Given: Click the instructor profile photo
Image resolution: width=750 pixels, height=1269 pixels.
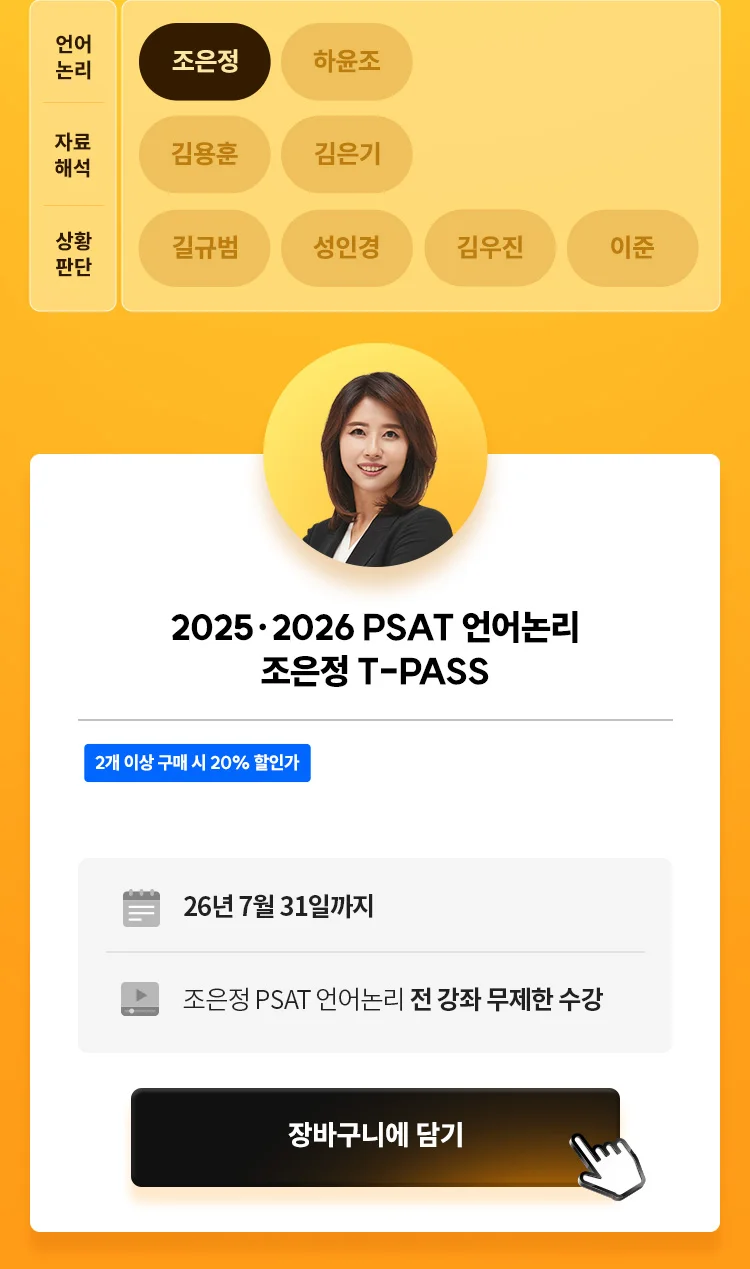Looking at the screenshot, I should (x=375, y=460).
